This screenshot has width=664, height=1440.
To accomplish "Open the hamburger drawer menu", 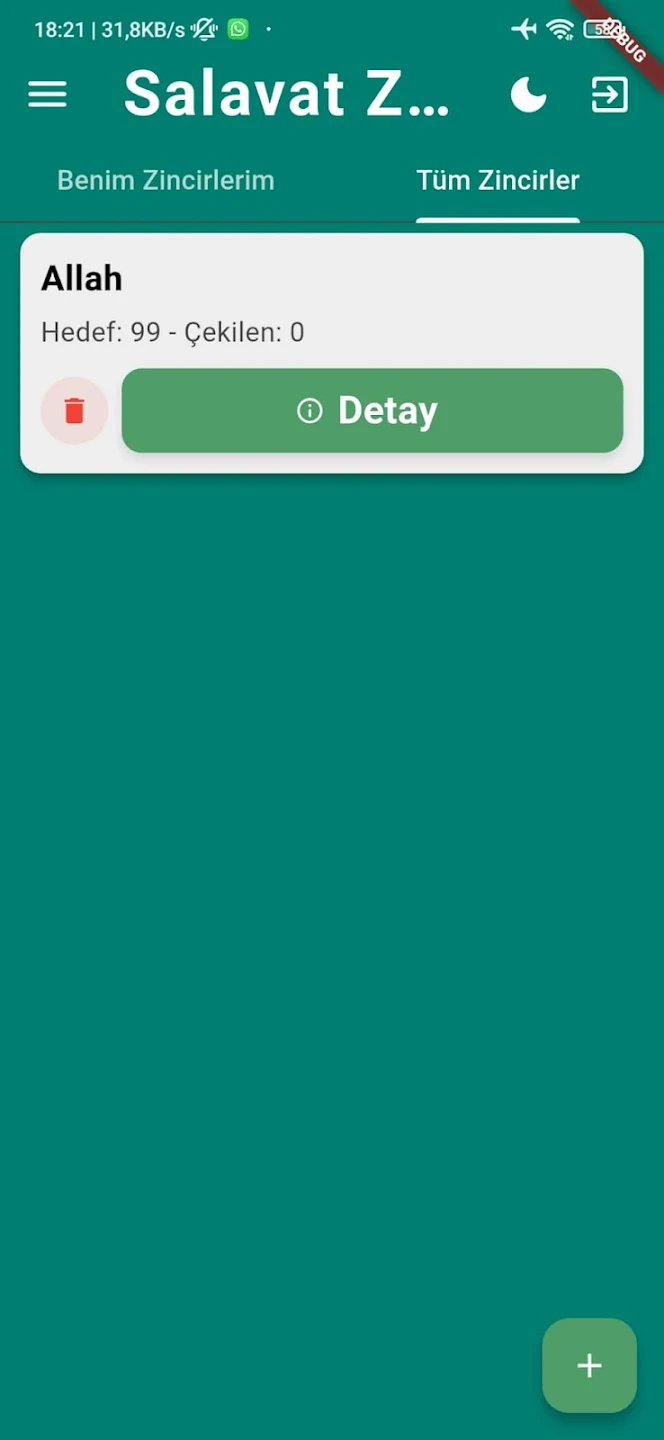I will tap(47, 95).
